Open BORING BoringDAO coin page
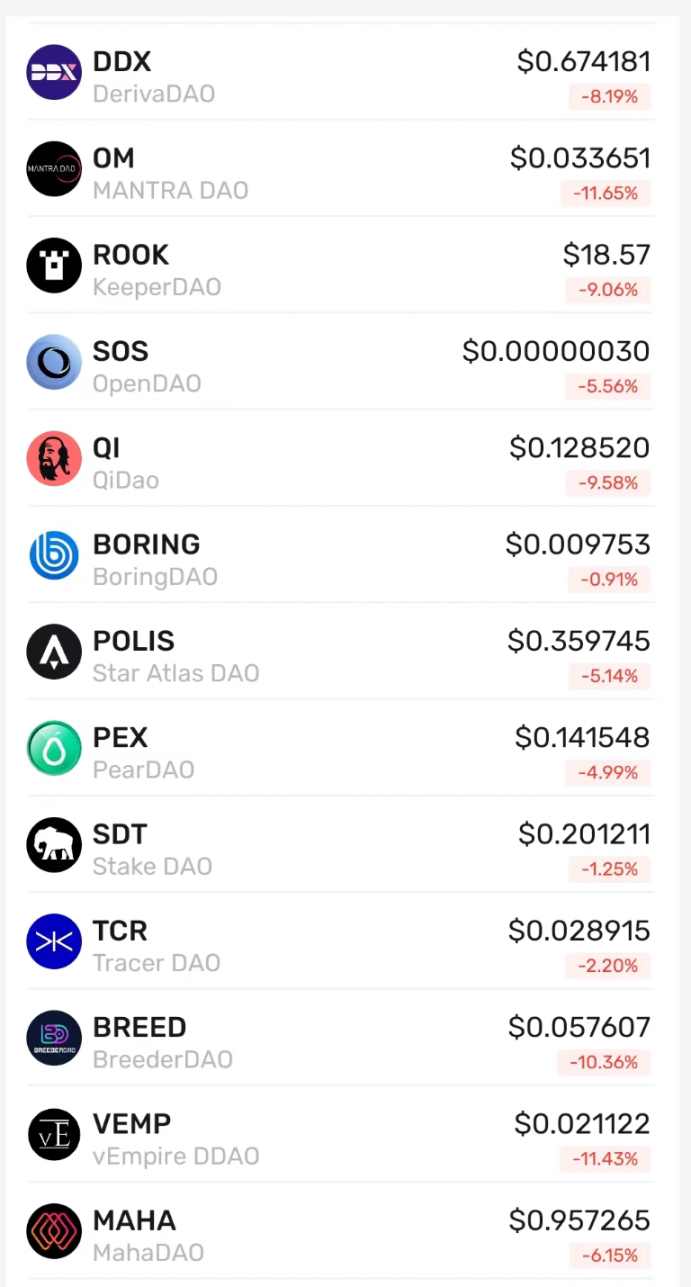 (340, 559)
